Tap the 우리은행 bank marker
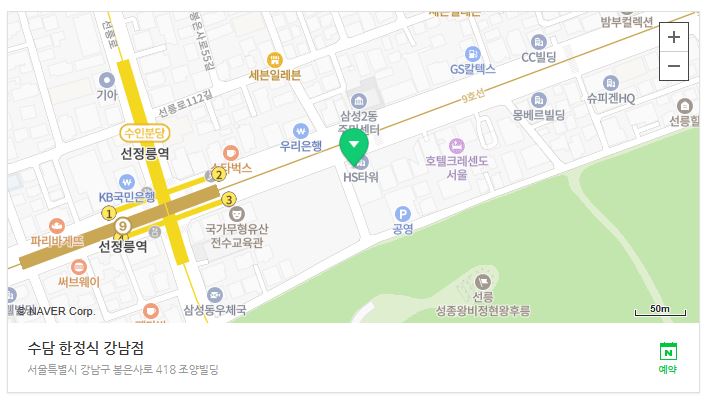709x404 pixels. pyautogui.click(x=300, y=131)
